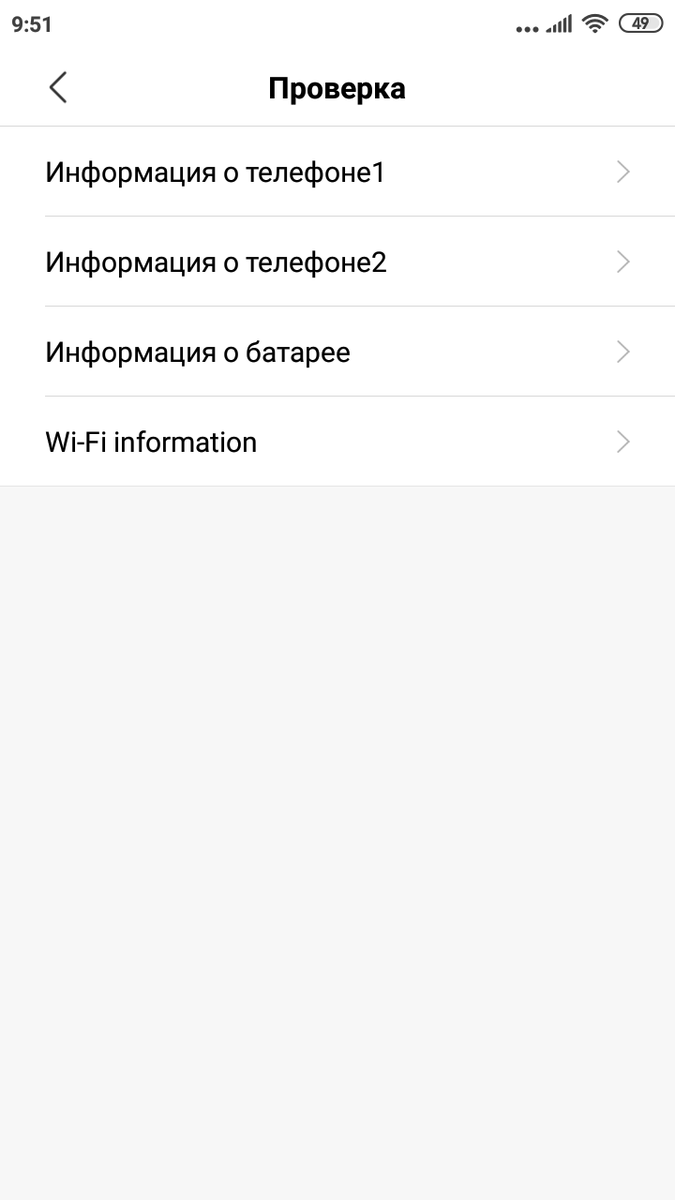Open Информация о телефоне1
675x1200 pixels.
[x=337, y=172]
